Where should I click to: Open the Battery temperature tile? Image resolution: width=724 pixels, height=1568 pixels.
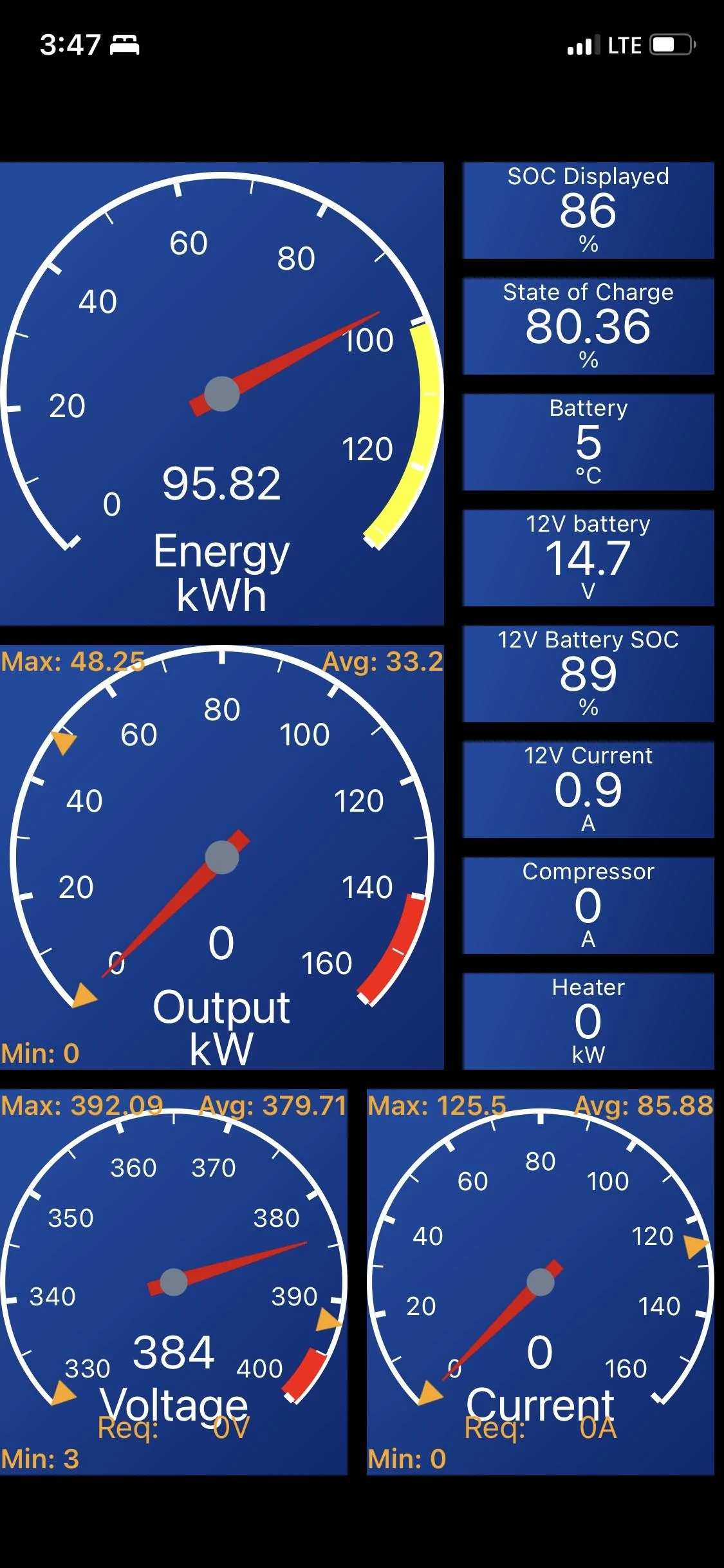589,444
